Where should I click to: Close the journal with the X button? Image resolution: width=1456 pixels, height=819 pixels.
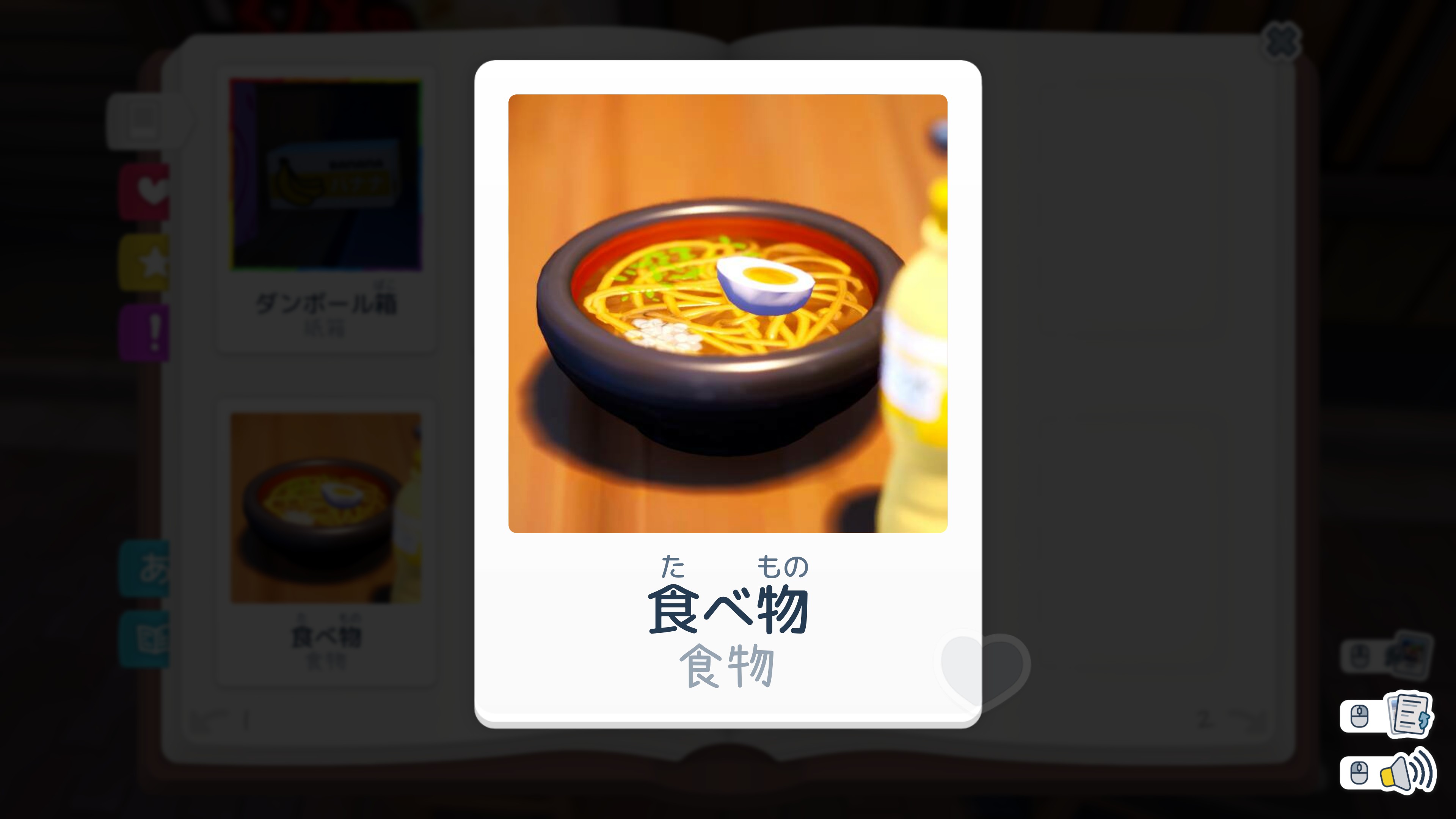click(x=1281, y=41)
